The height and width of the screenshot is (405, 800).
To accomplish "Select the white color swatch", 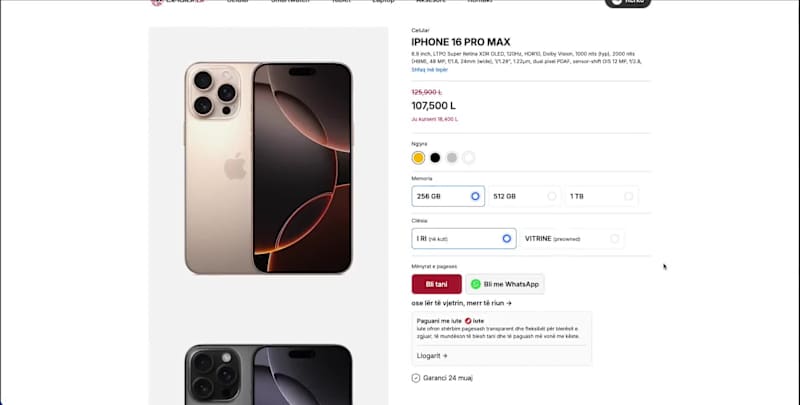I will point(469,157).
